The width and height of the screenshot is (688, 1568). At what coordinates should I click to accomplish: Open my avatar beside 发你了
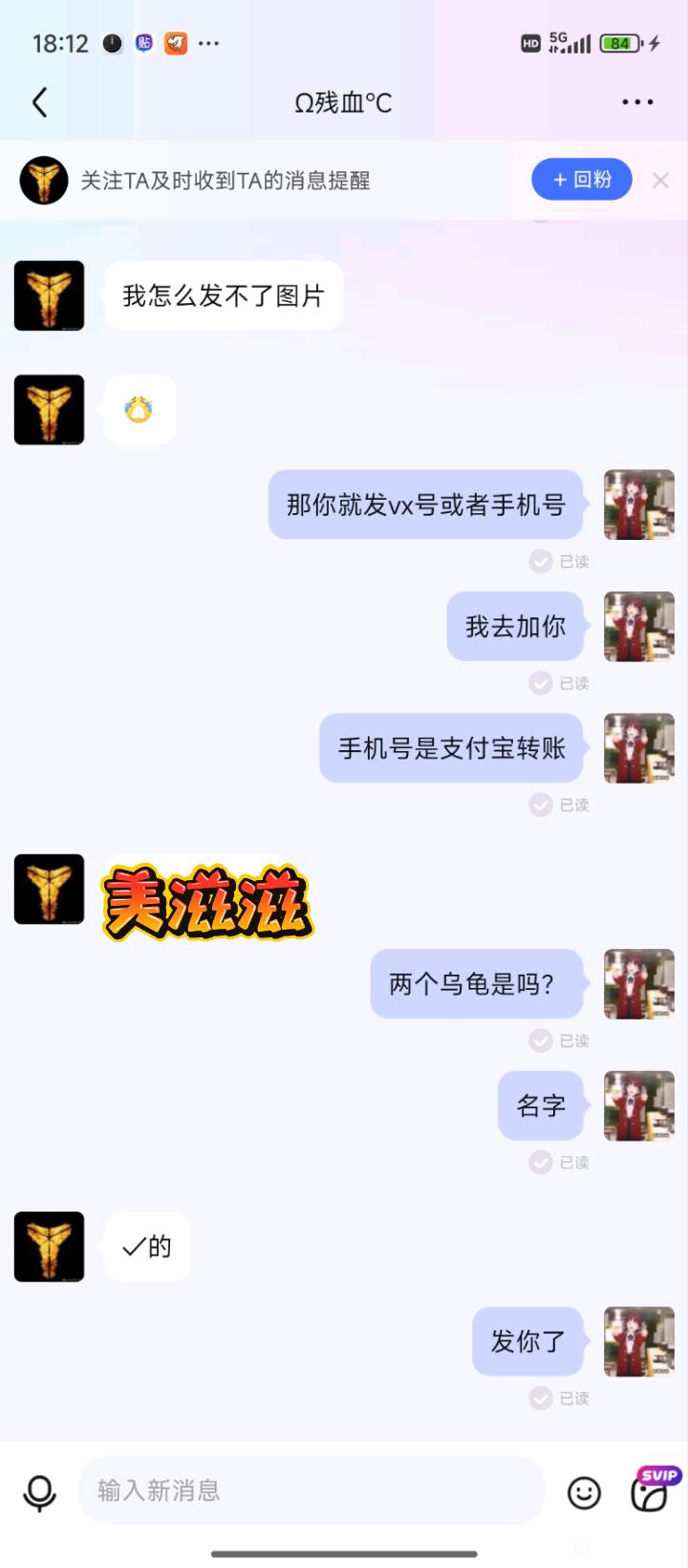click(639, 1342)
